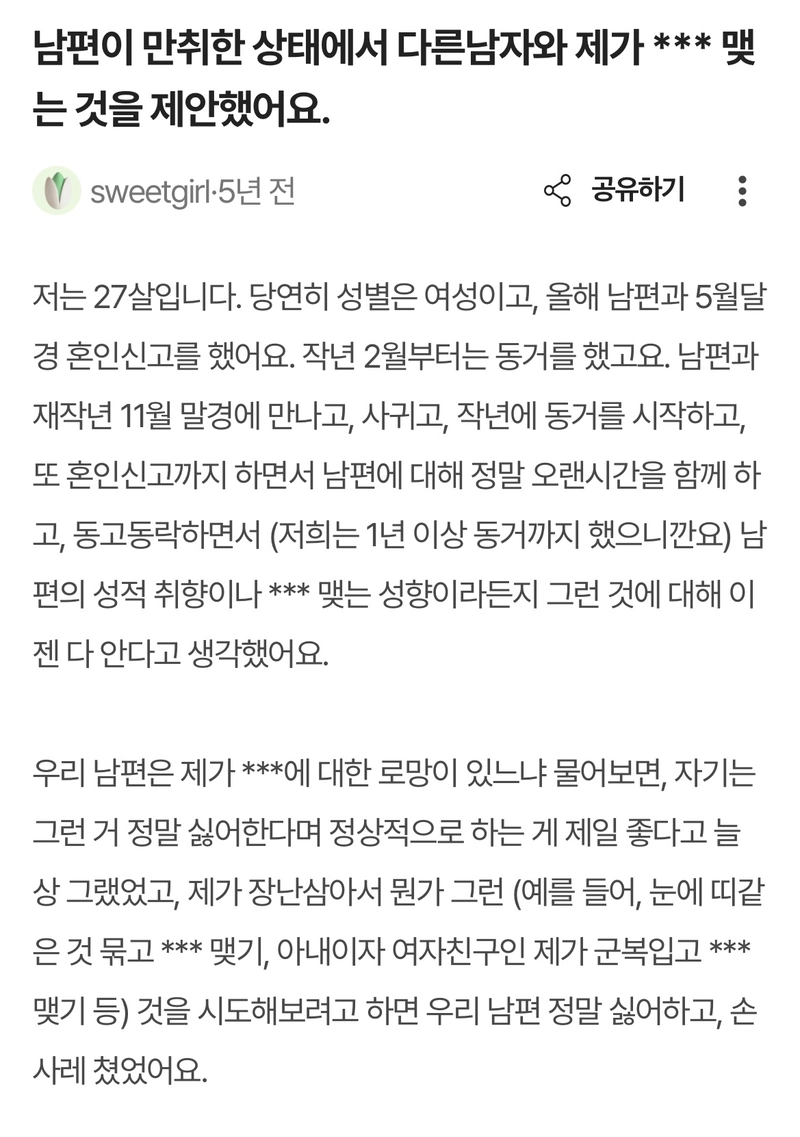800x1137 pixels.
Task: Tap the 공유하기 share button
Action: 614,190
